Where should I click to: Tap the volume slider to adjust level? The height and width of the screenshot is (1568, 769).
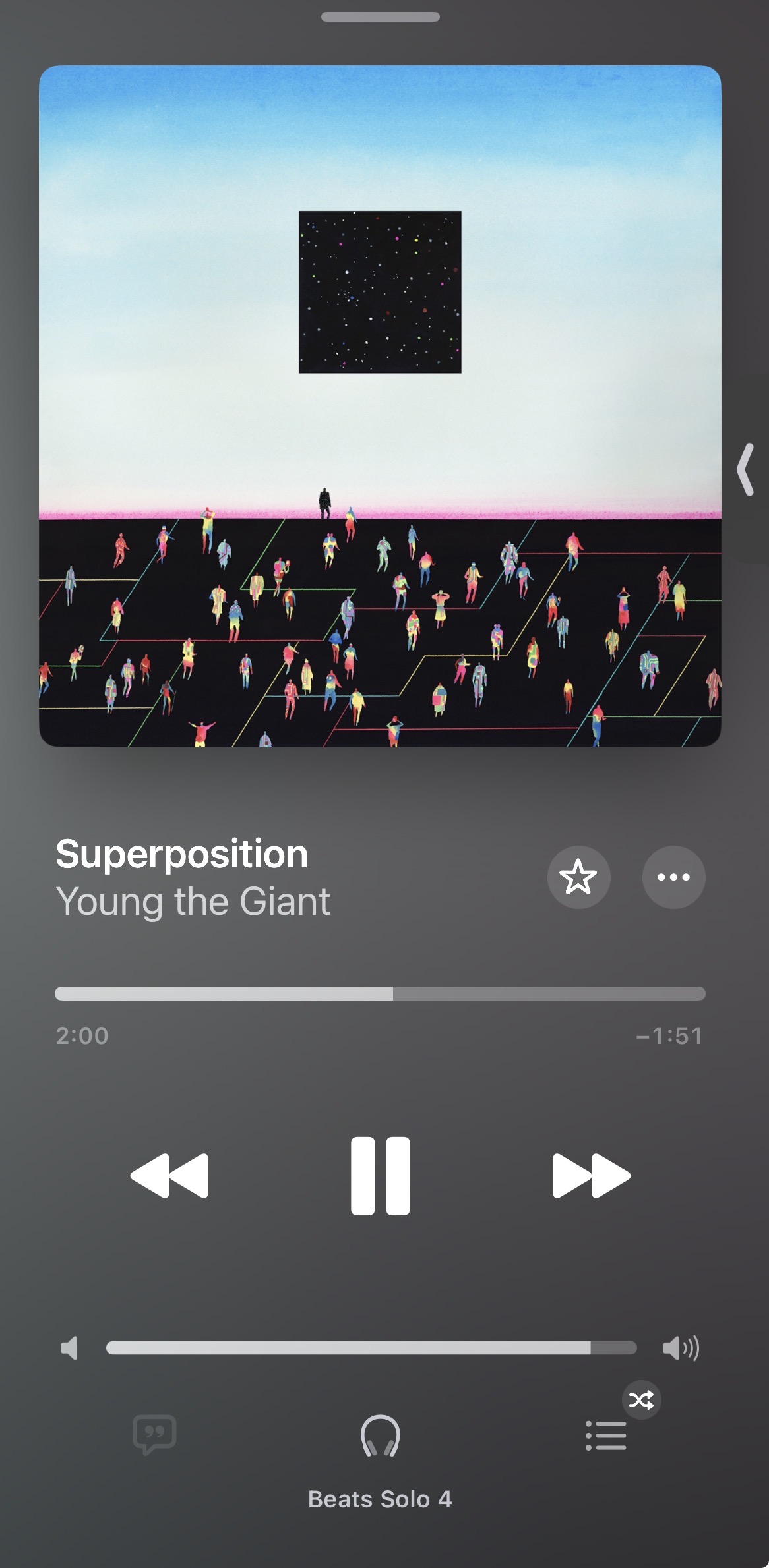click(x=371, y=1348)
